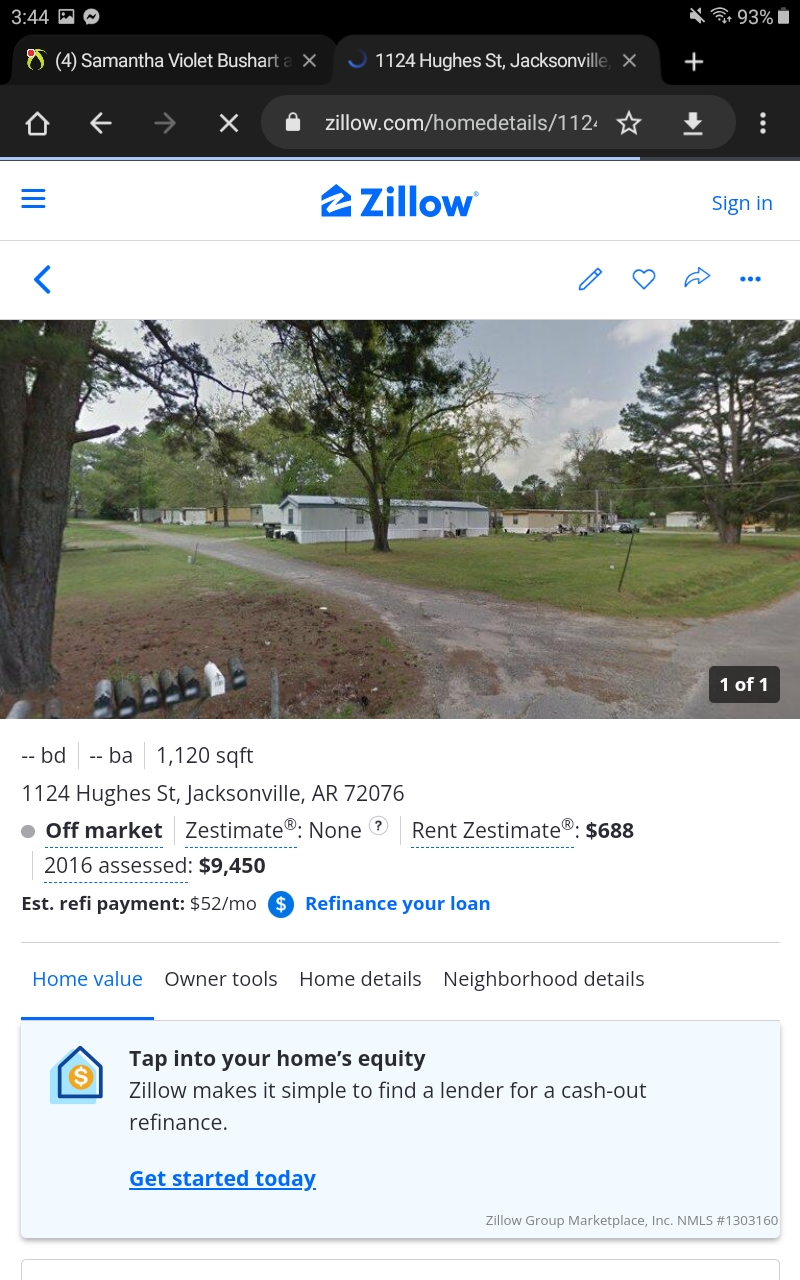The height and width of the screenshot is (1280, 800).
Task: Share this listing
Action: click(x=697, y=278)
